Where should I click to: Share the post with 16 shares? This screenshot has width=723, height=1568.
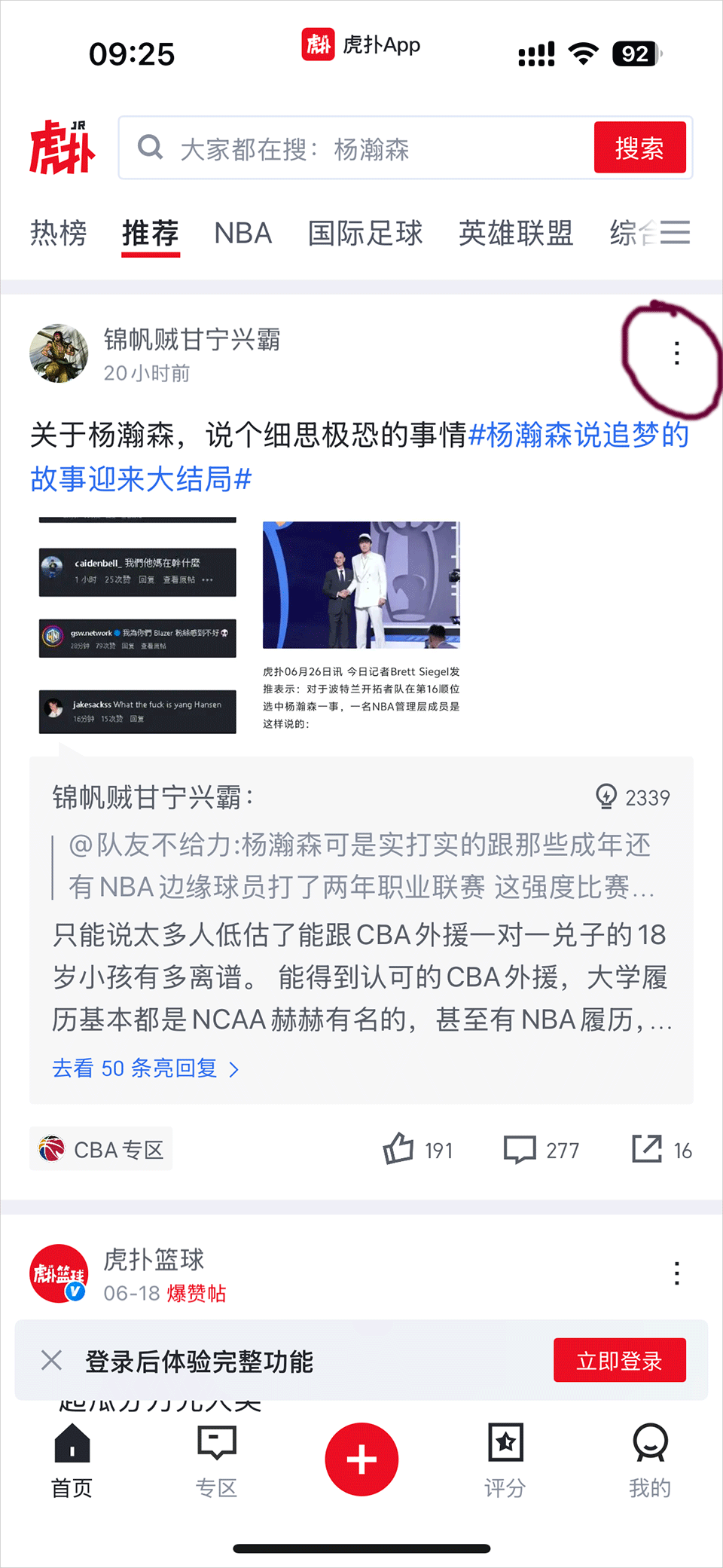point(647,1149)
